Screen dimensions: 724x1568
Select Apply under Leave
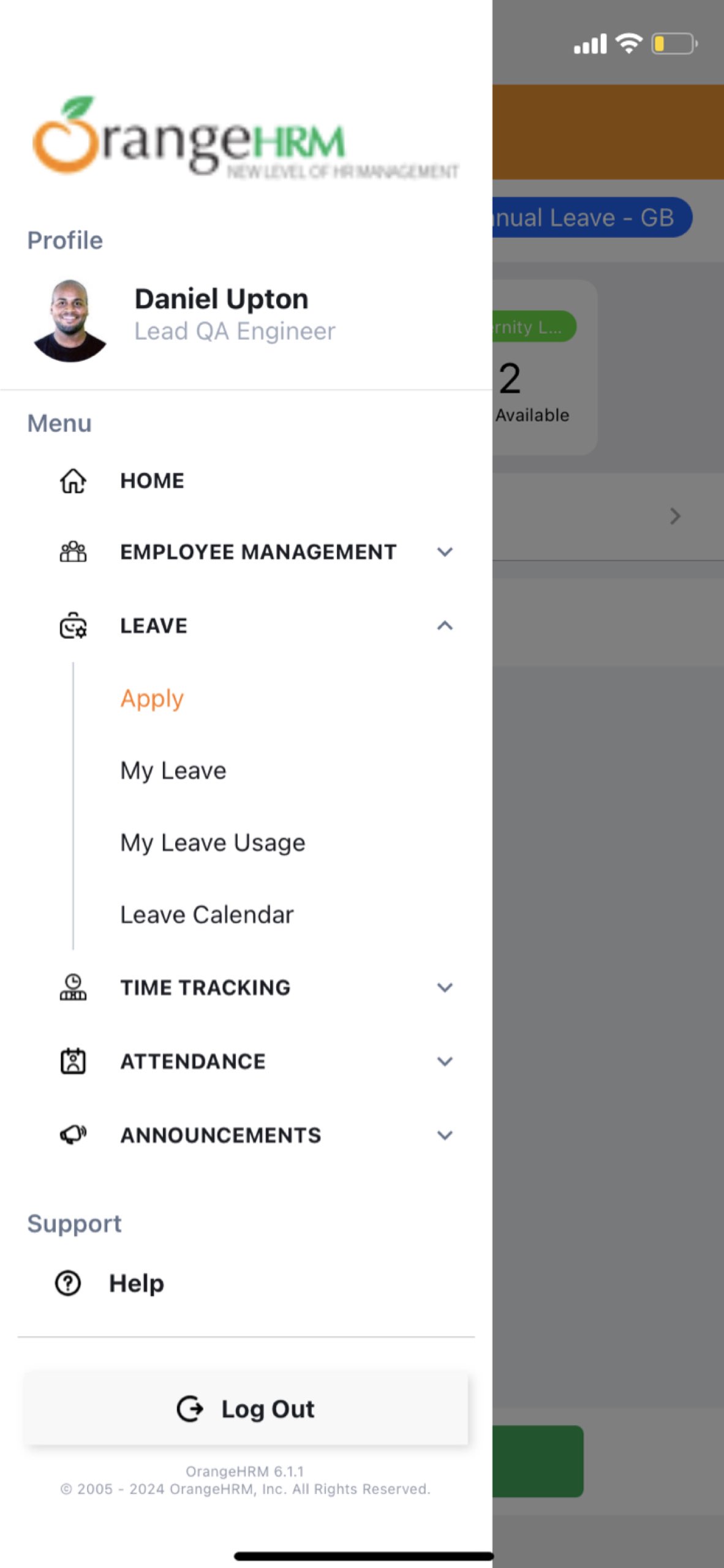(x=152, y=699)
